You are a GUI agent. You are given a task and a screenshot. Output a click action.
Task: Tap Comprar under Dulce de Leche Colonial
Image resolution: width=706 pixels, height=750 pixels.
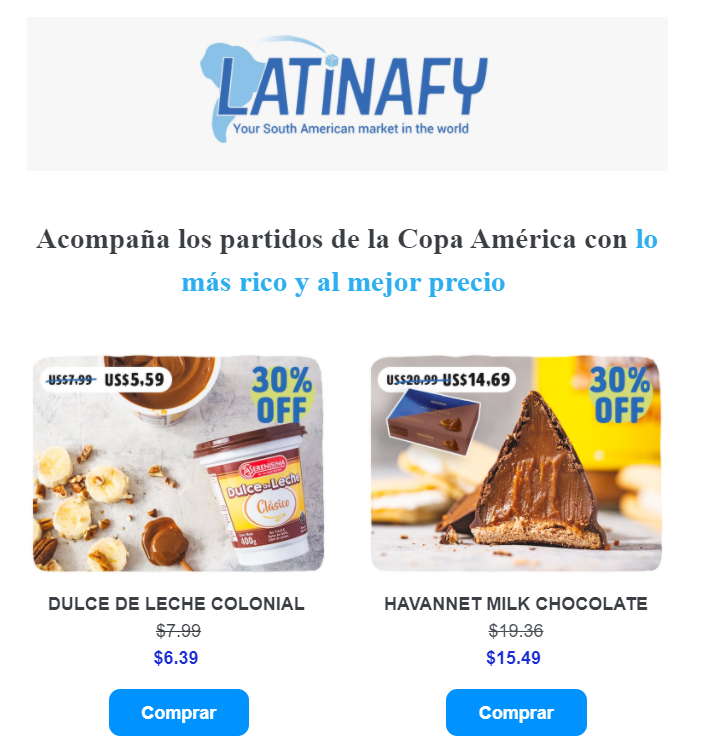point(179,713)
